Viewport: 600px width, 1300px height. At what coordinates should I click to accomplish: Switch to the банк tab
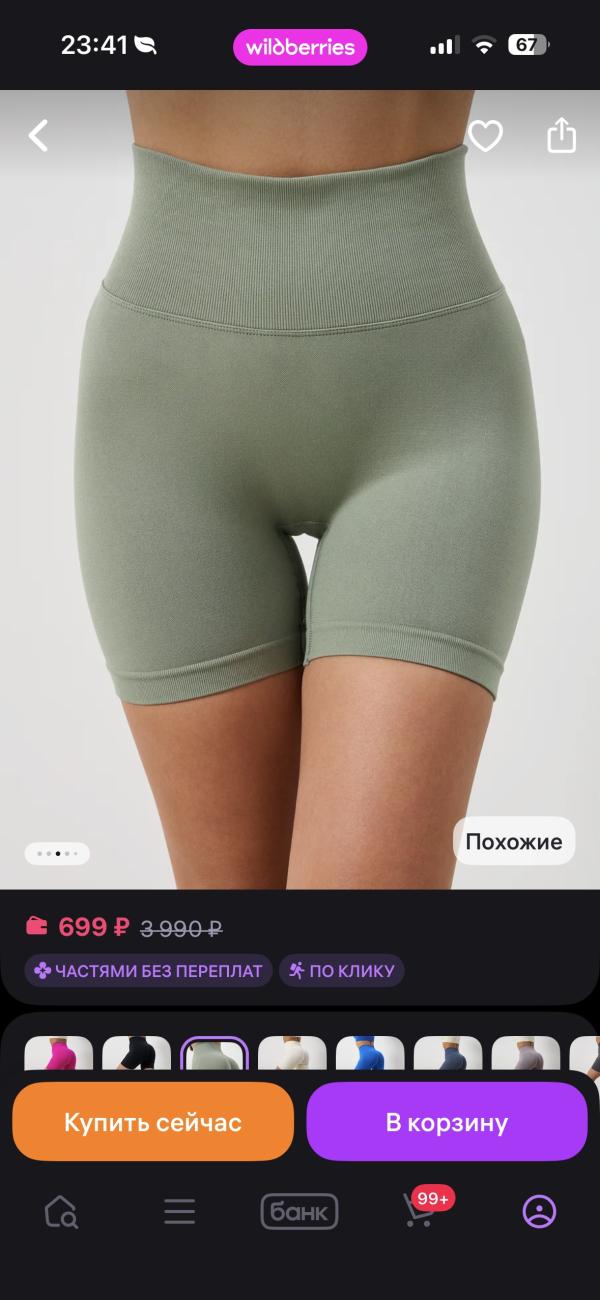coord(300,1212)
